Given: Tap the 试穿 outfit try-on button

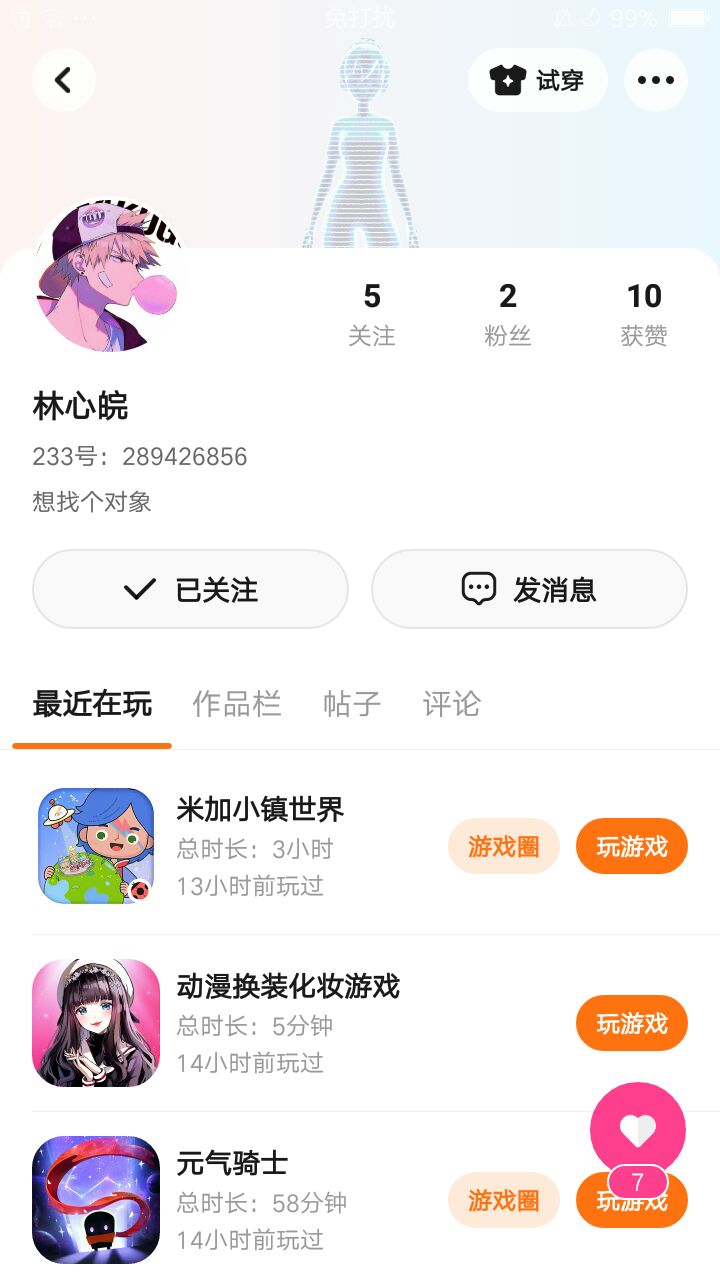Looking at the screenshot, I should tap(537, 80).
